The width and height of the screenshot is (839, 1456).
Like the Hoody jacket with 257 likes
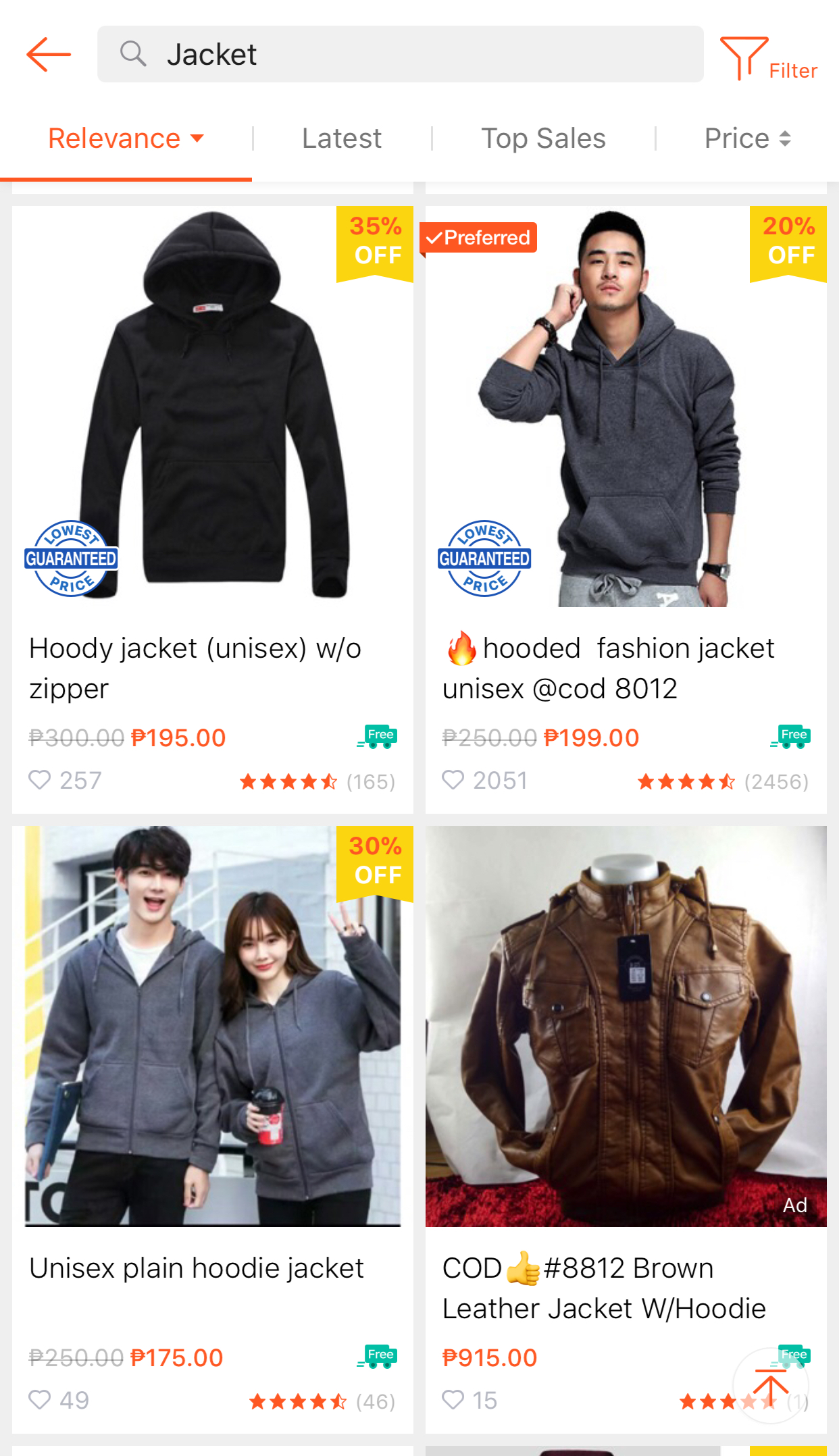pyautogui.click(x=40, y=780)
